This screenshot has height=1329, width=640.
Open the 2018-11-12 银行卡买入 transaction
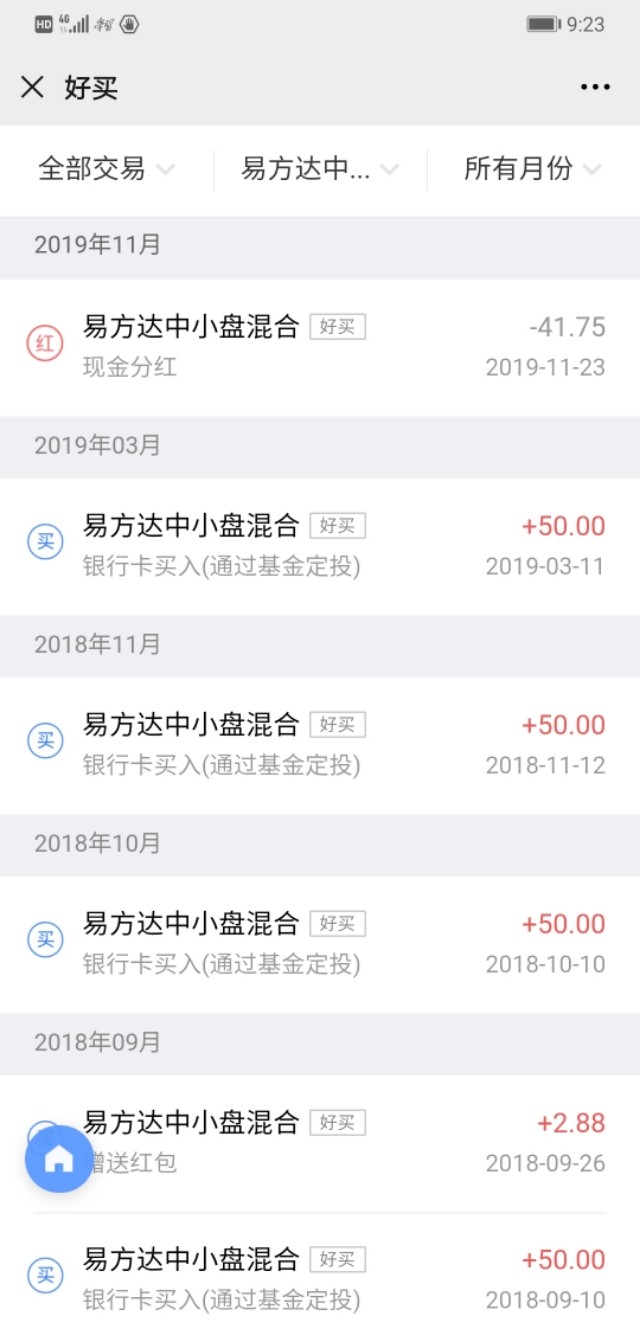(x=320, y=744)
